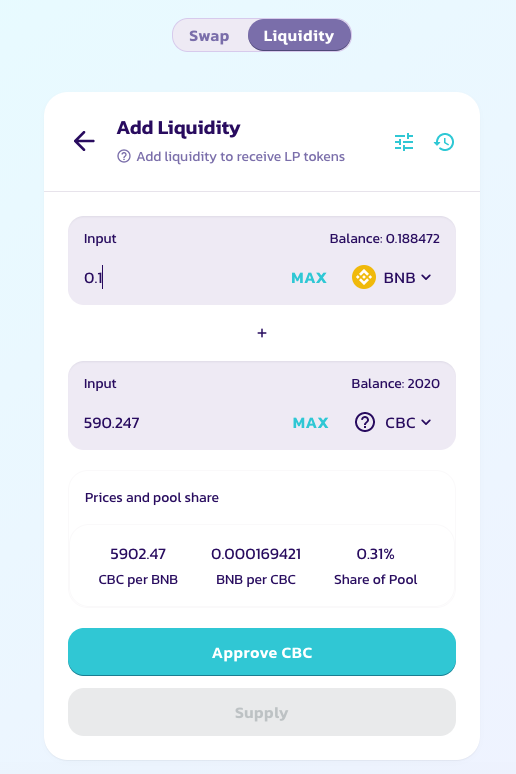Approve CBC with the teal button
This screenshot has width=516, height=774.
(262, 652)
